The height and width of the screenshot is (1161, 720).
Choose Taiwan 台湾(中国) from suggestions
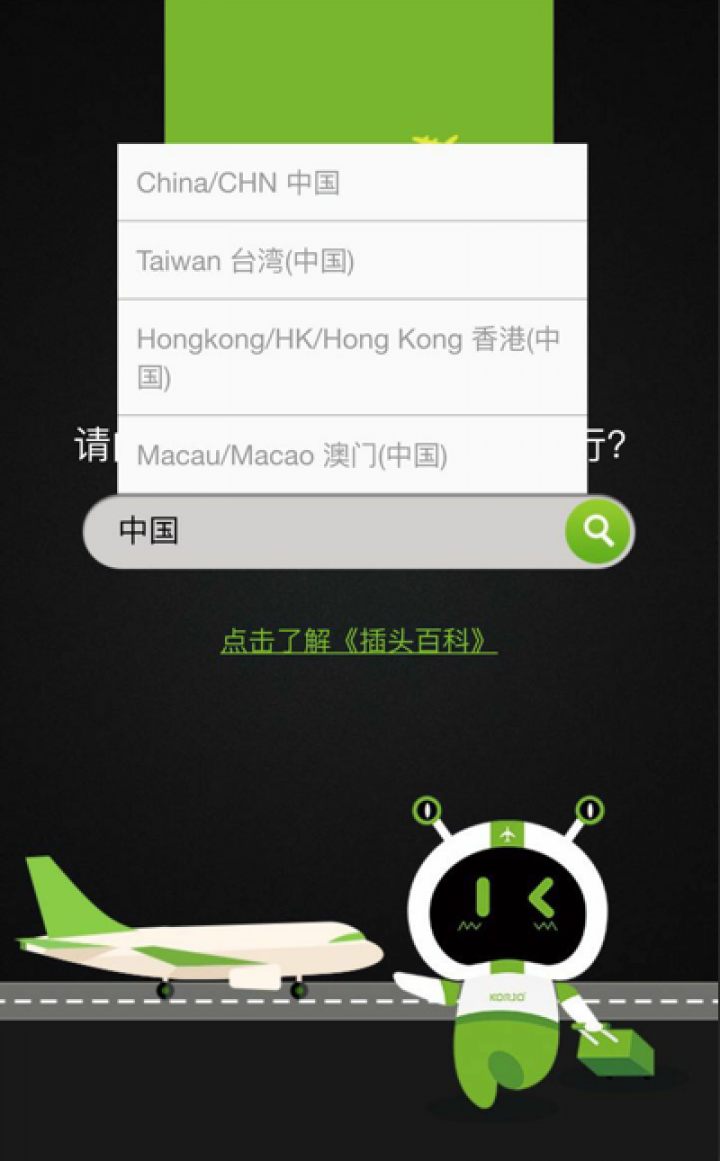351,261
